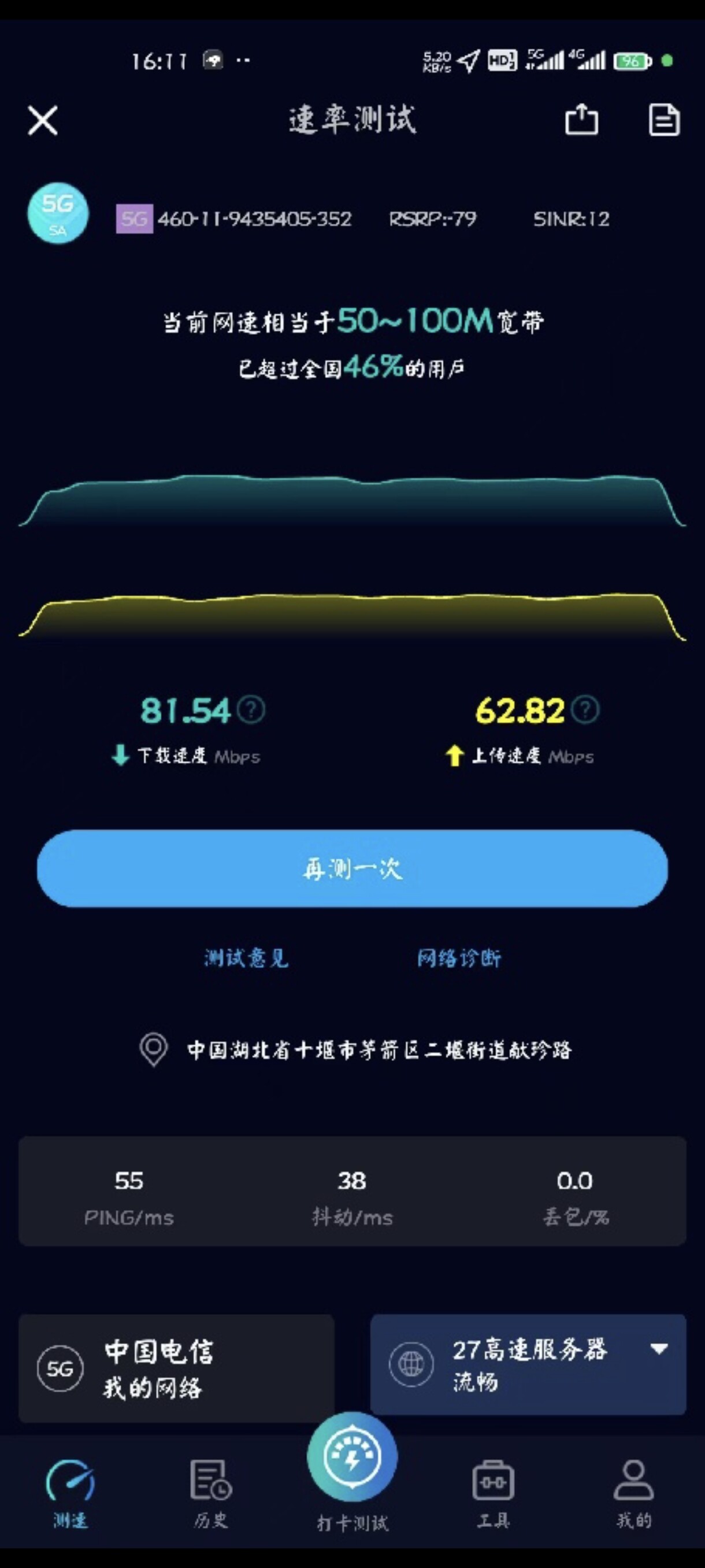Screen dimensions: 705x1568
Task: Switch to the 历史 tab
Action: 211,1493
